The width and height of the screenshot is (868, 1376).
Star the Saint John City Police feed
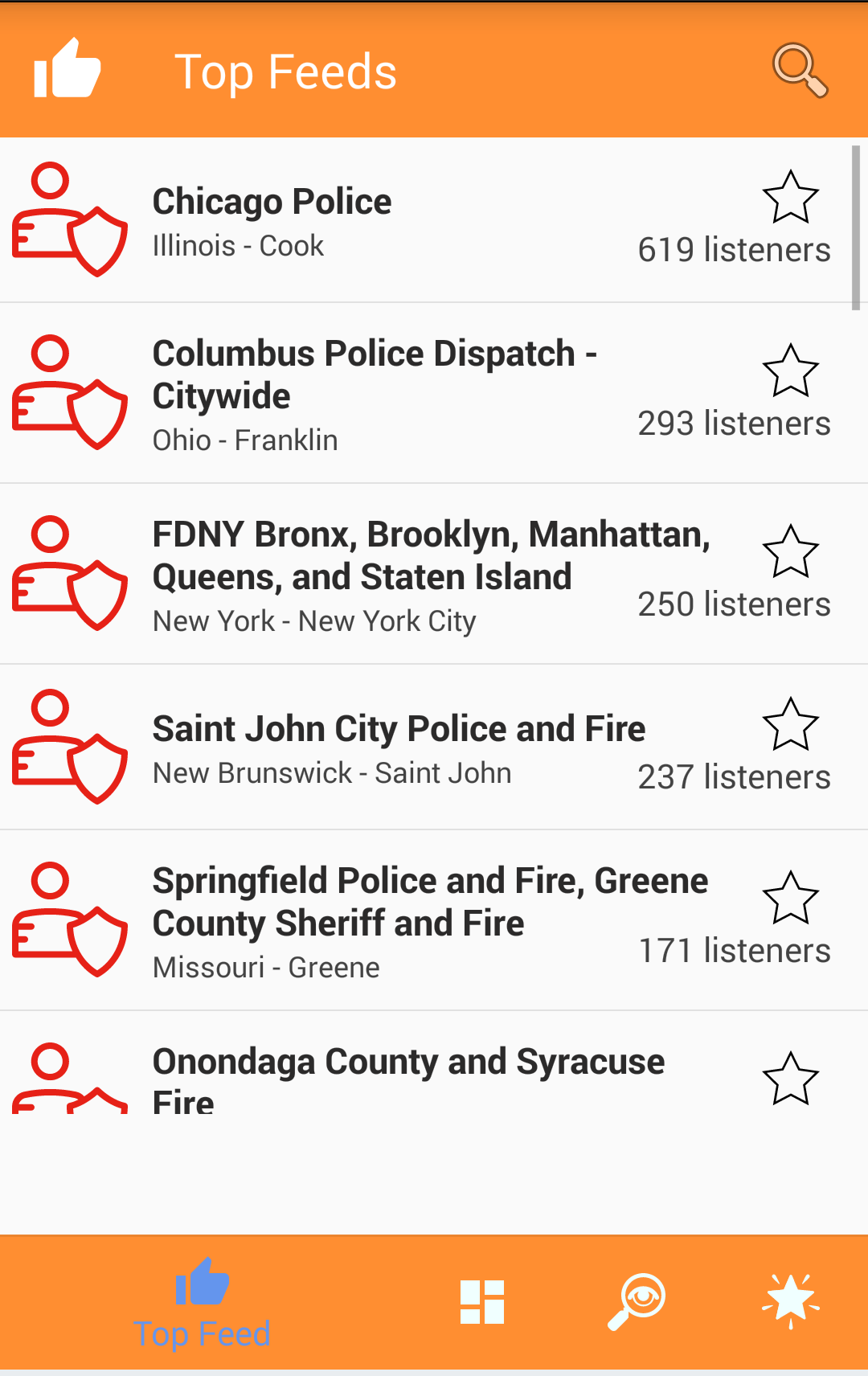[x=791, y=724]
